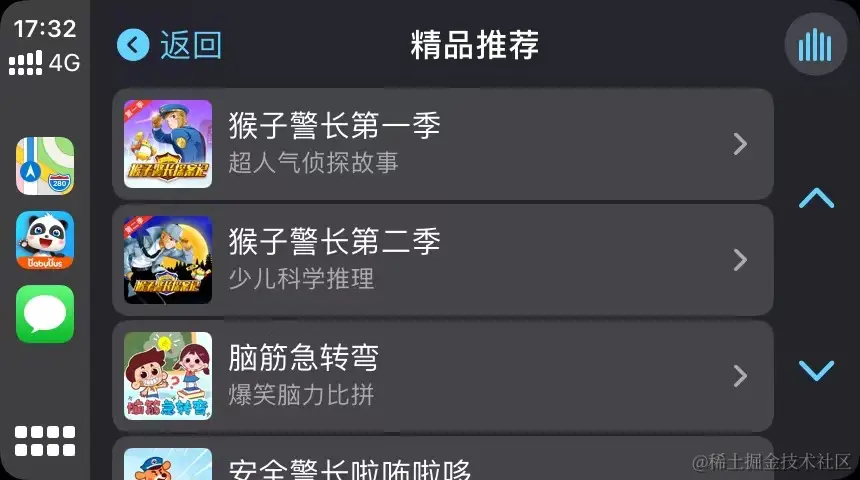Open 脑筋急转弯 album
The height and width of the screenshot is (480, 860).
pos(442,376)
